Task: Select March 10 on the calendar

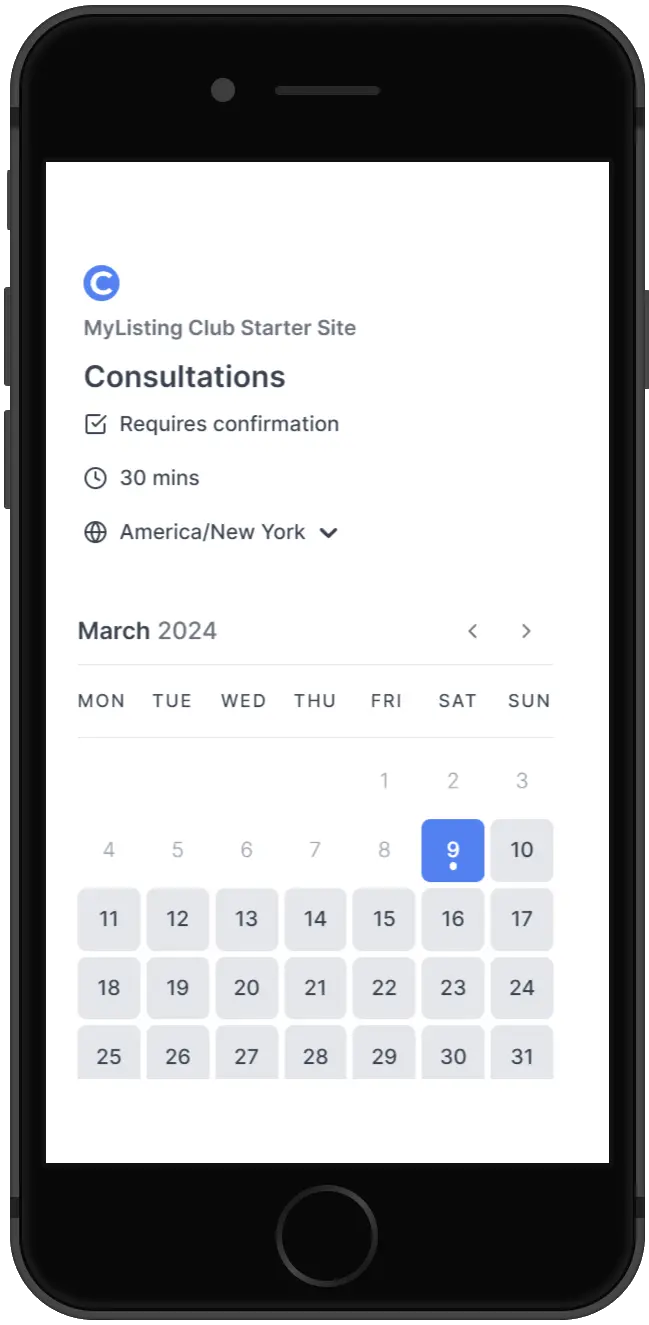Action: (x=522, y=850)
